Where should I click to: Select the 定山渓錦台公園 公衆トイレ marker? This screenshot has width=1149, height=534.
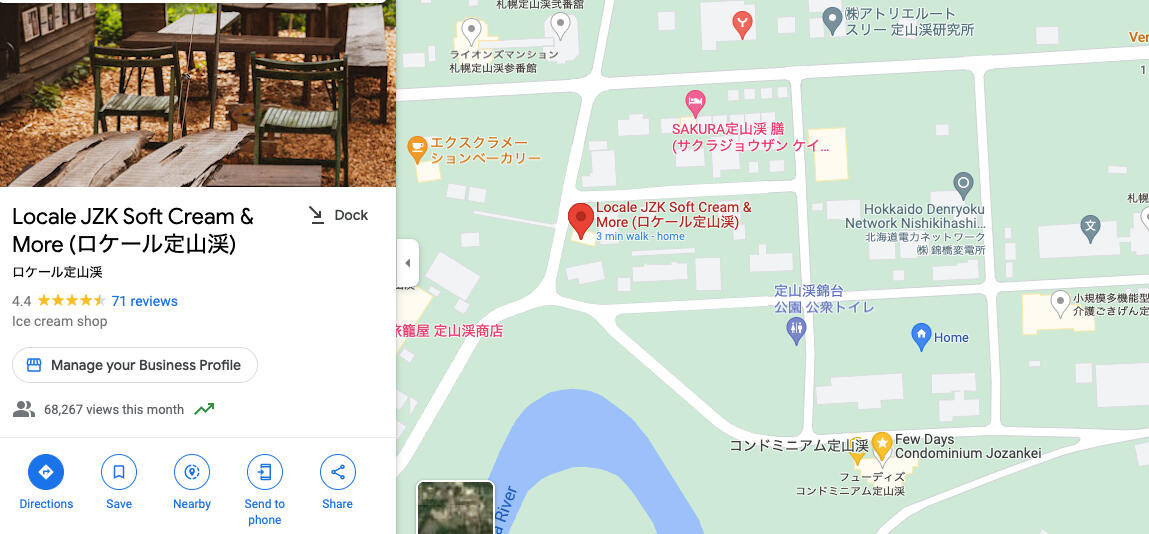(796, 329)
